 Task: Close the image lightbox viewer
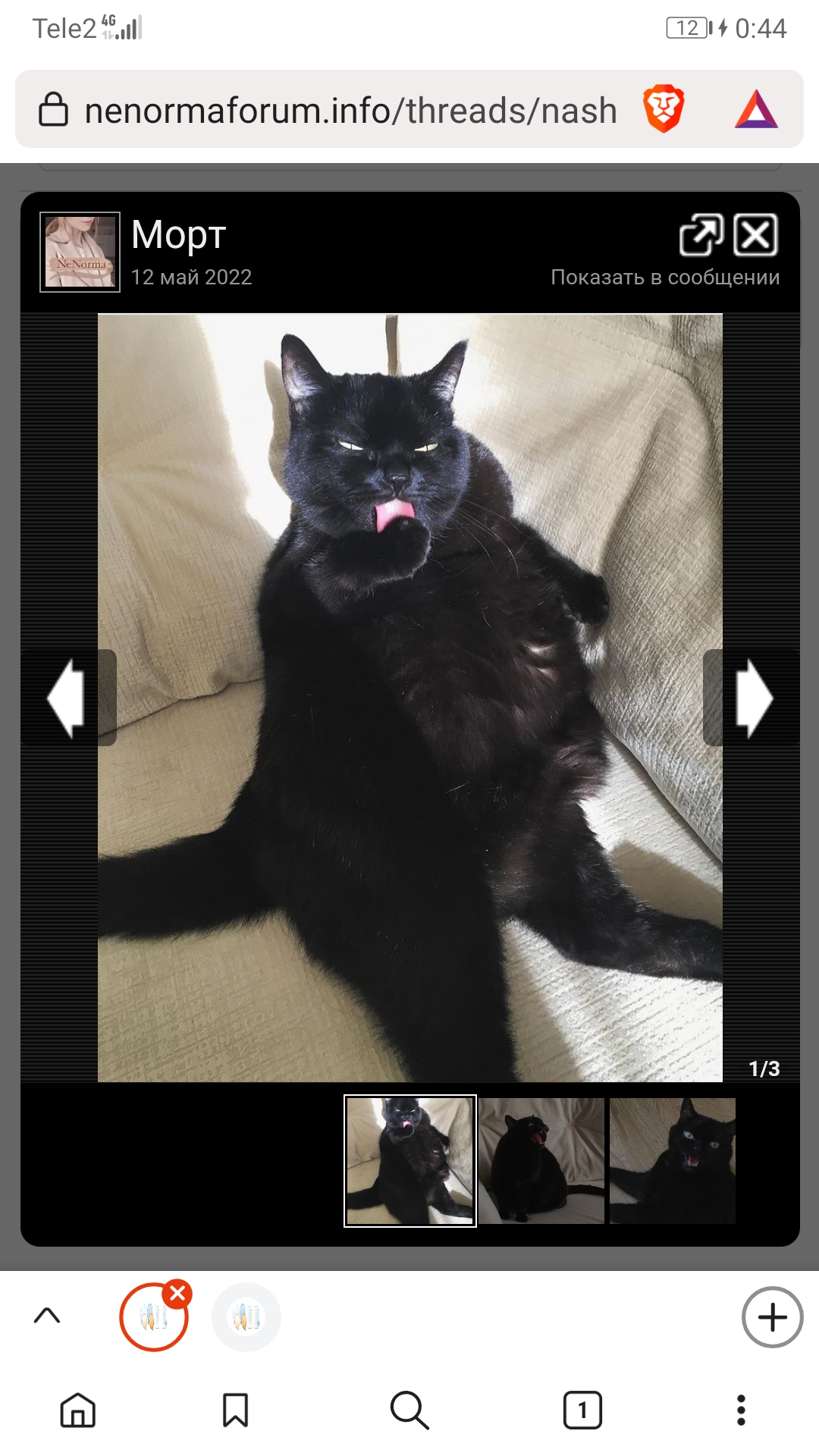(756, 235)
